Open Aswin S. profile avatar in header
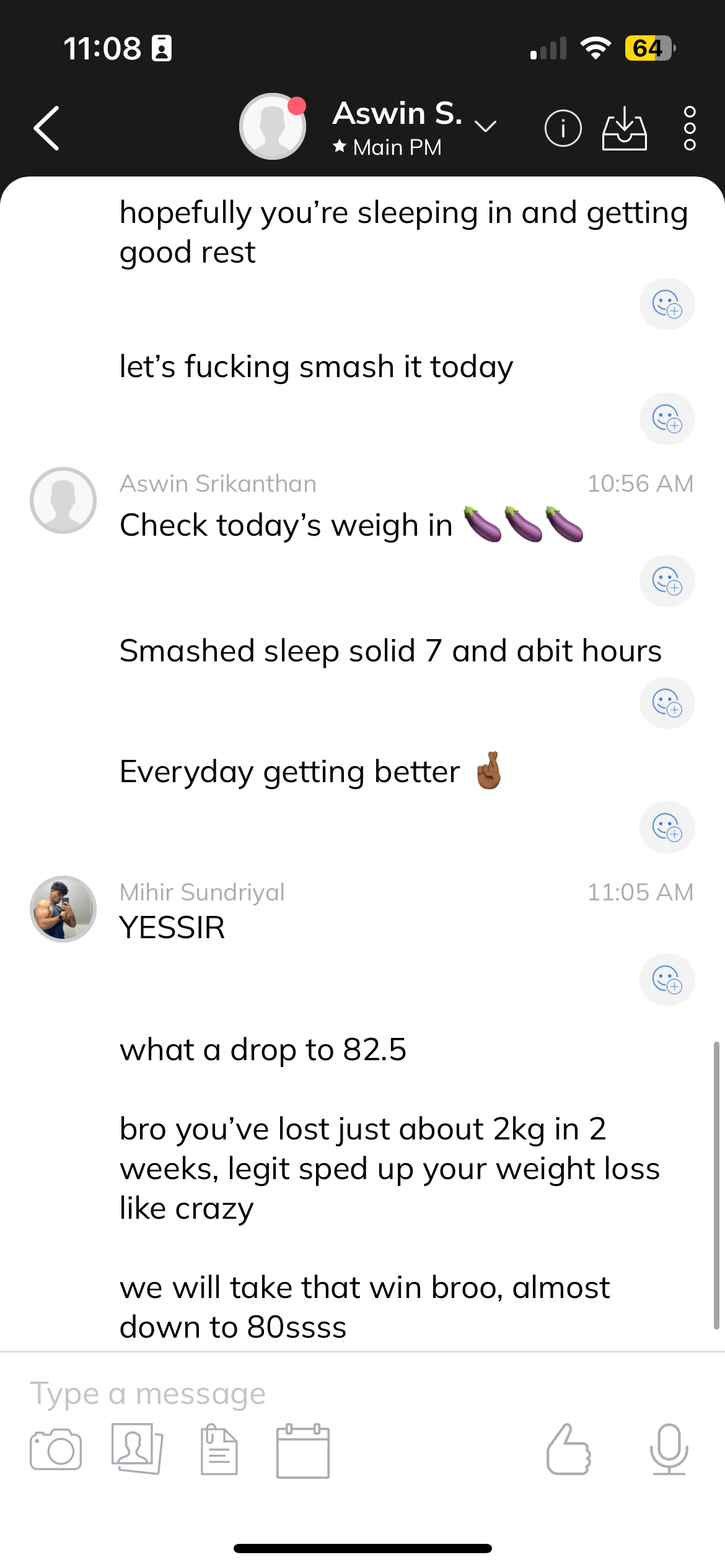This screenshot has width=725, height=1568. 273,127
